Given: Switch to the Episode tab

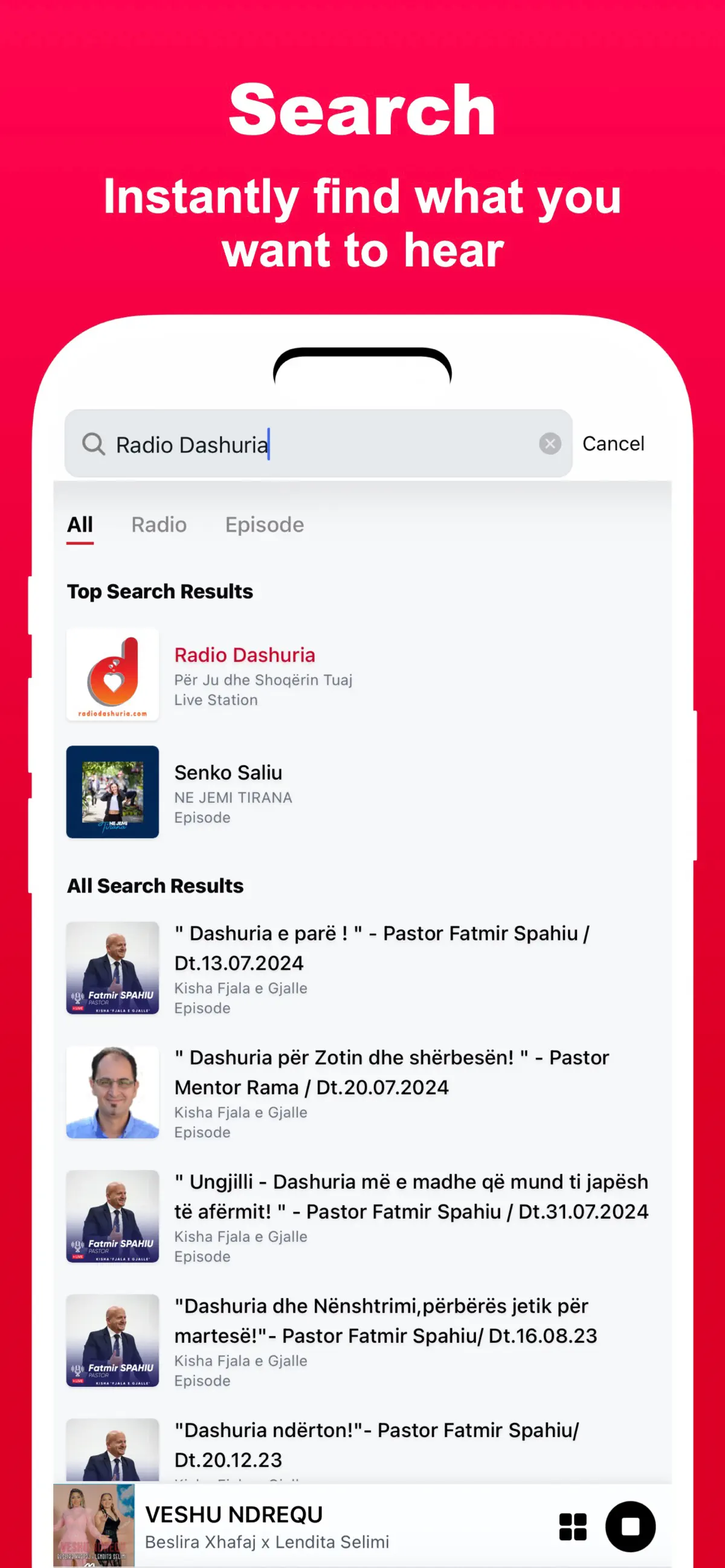Looking at the screenshot, I should (263, 524).
